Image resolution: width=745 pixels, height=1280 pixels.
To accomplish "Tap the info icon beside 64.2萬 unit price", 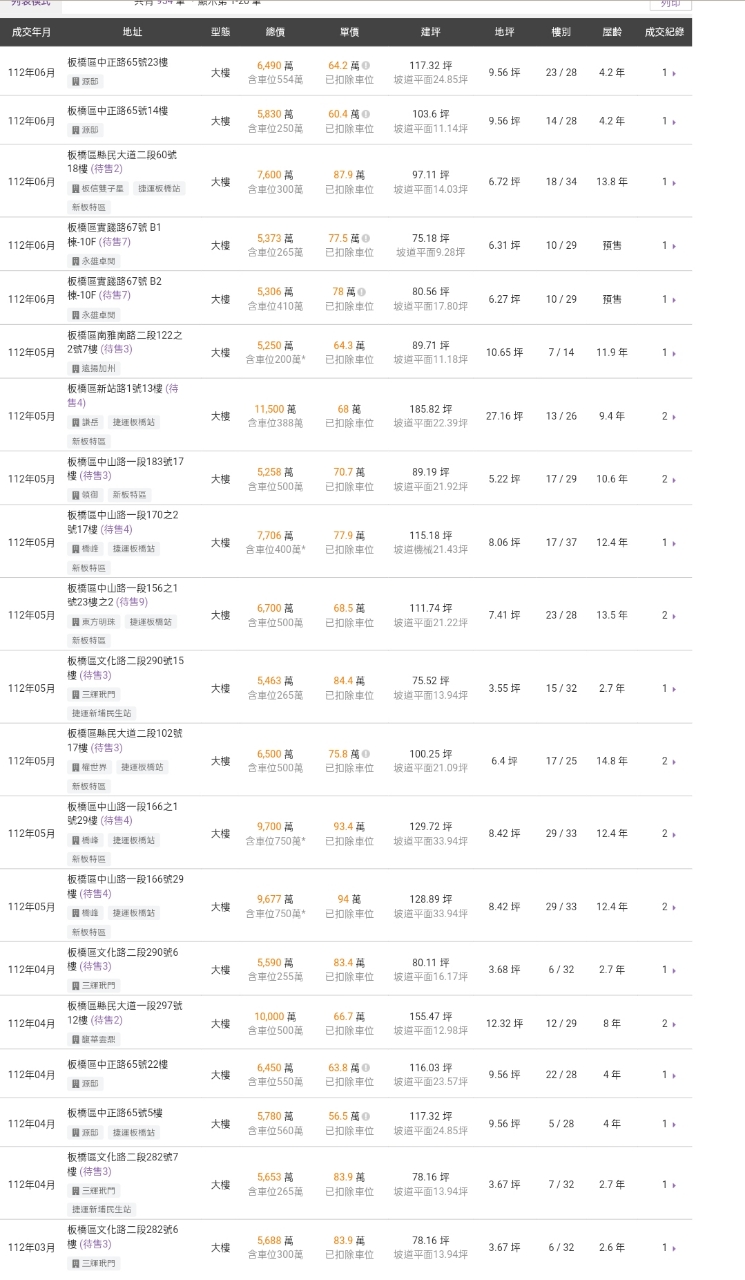I will (x=365, y=66).
